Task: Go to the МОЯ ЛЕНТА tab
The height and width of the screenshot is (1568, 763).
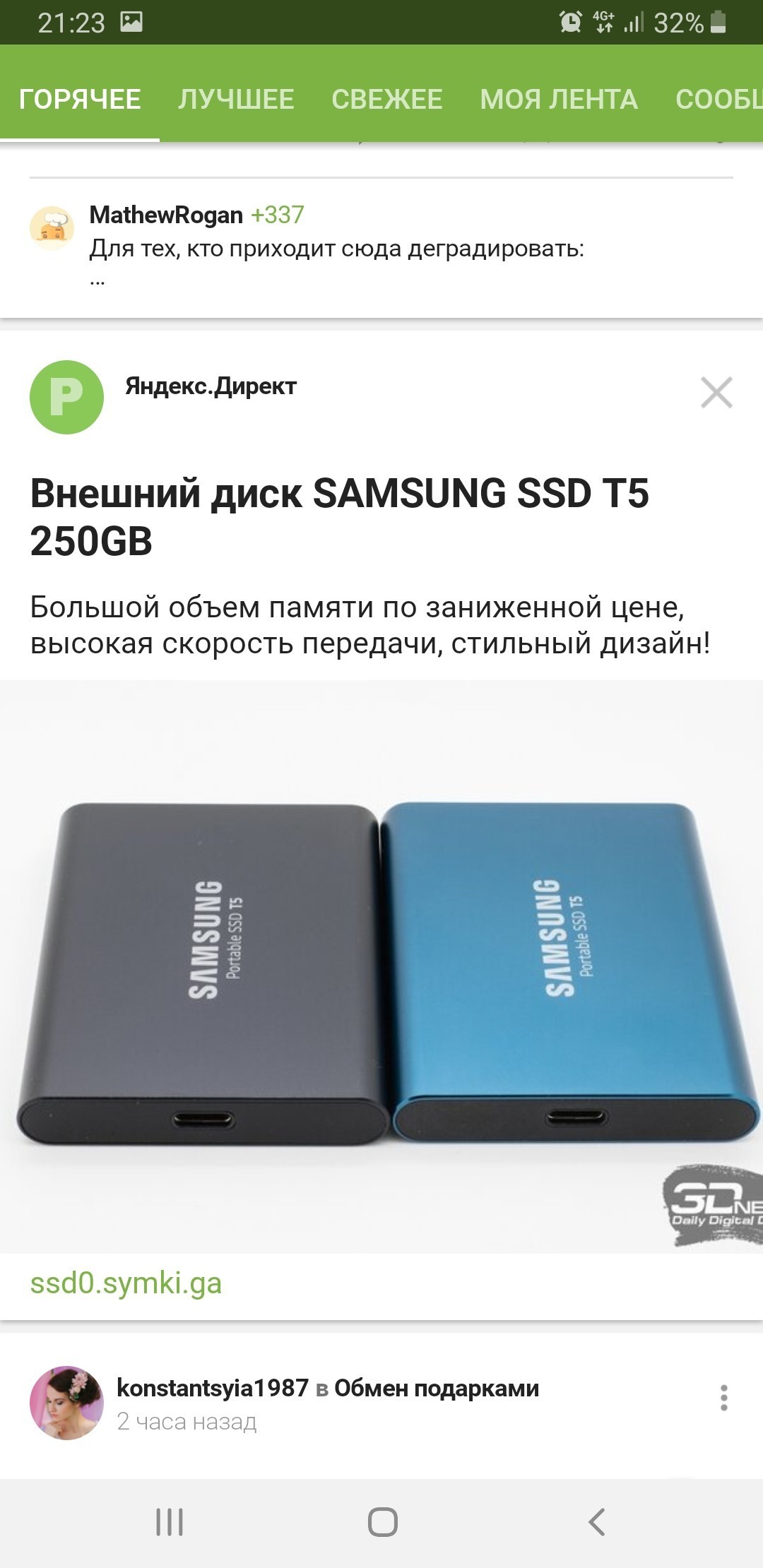Action: [559, 99]
